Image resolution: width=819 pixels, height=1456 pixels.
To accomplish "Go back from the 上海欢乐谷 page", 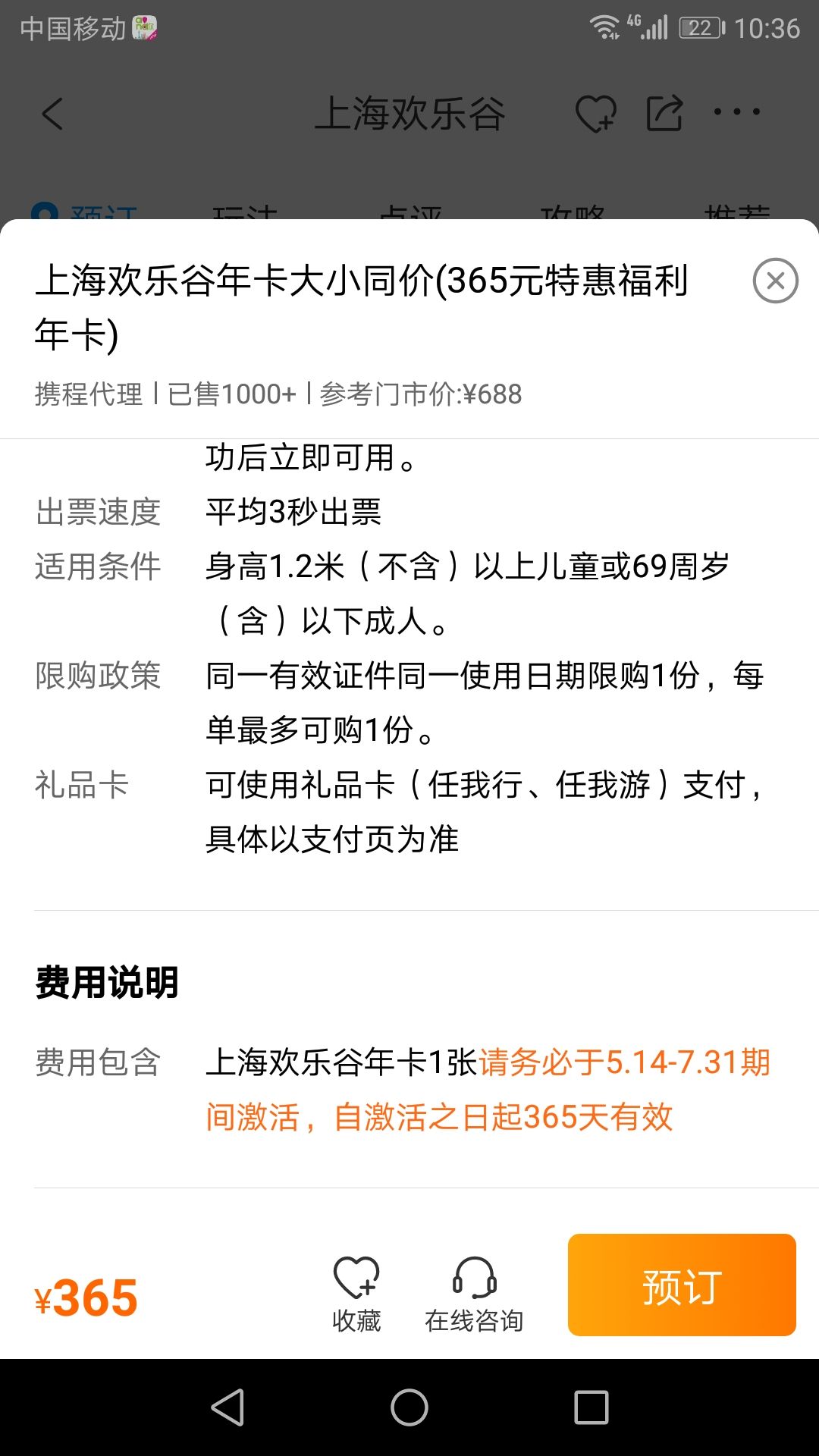I will pos(52,114).
